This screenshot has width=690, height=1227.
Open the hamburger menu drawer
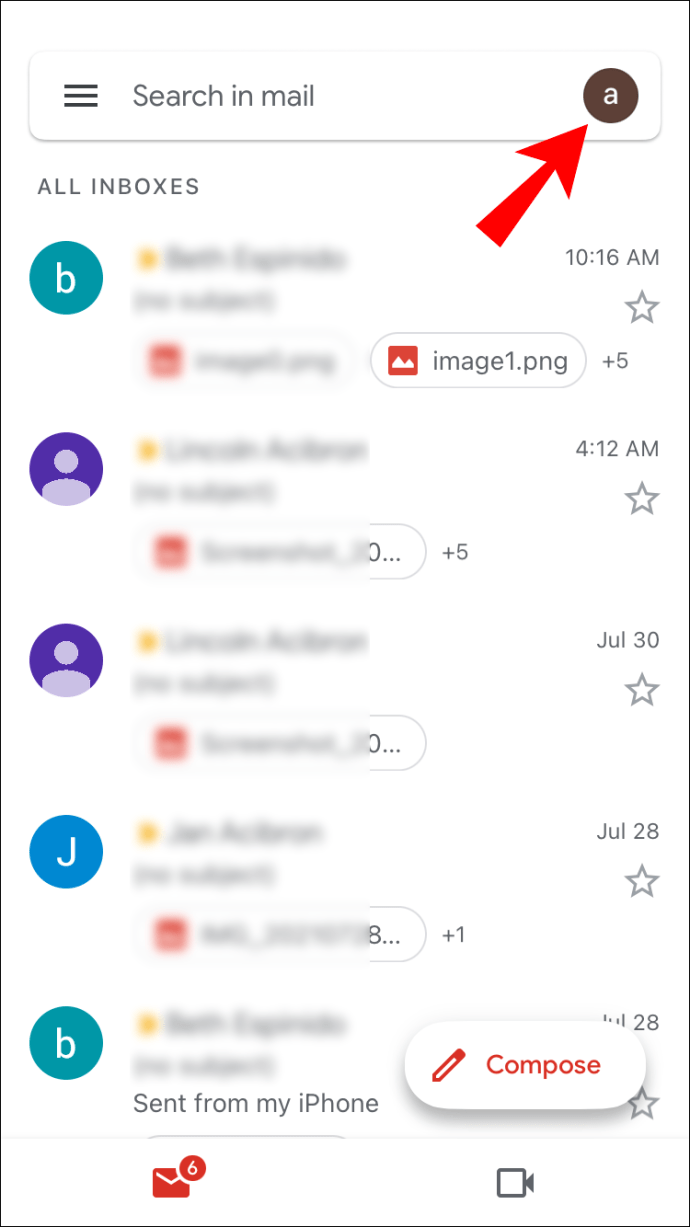(81, 96)
